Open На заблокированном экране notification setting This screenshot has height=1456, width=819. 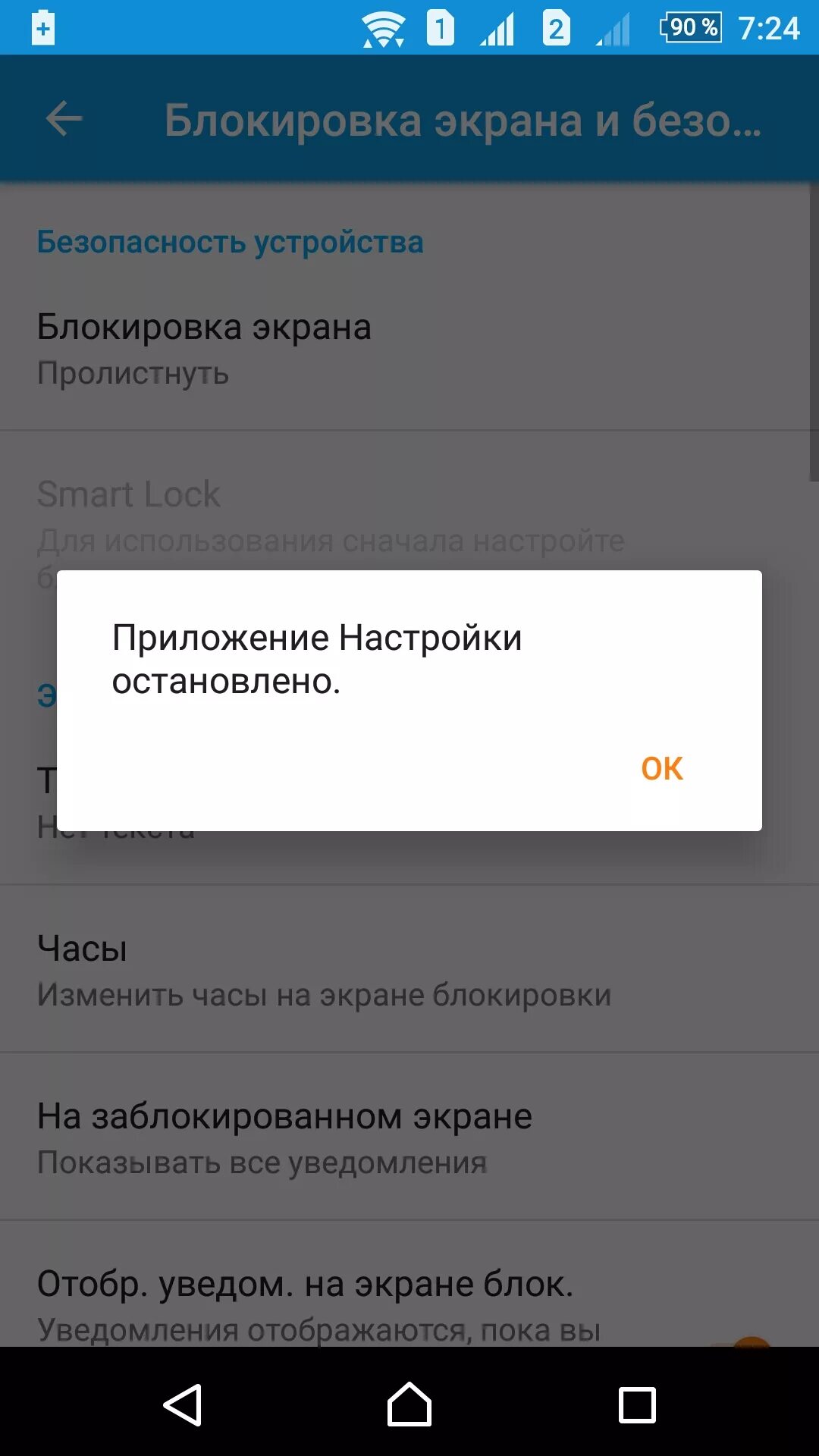[409, 1137]
